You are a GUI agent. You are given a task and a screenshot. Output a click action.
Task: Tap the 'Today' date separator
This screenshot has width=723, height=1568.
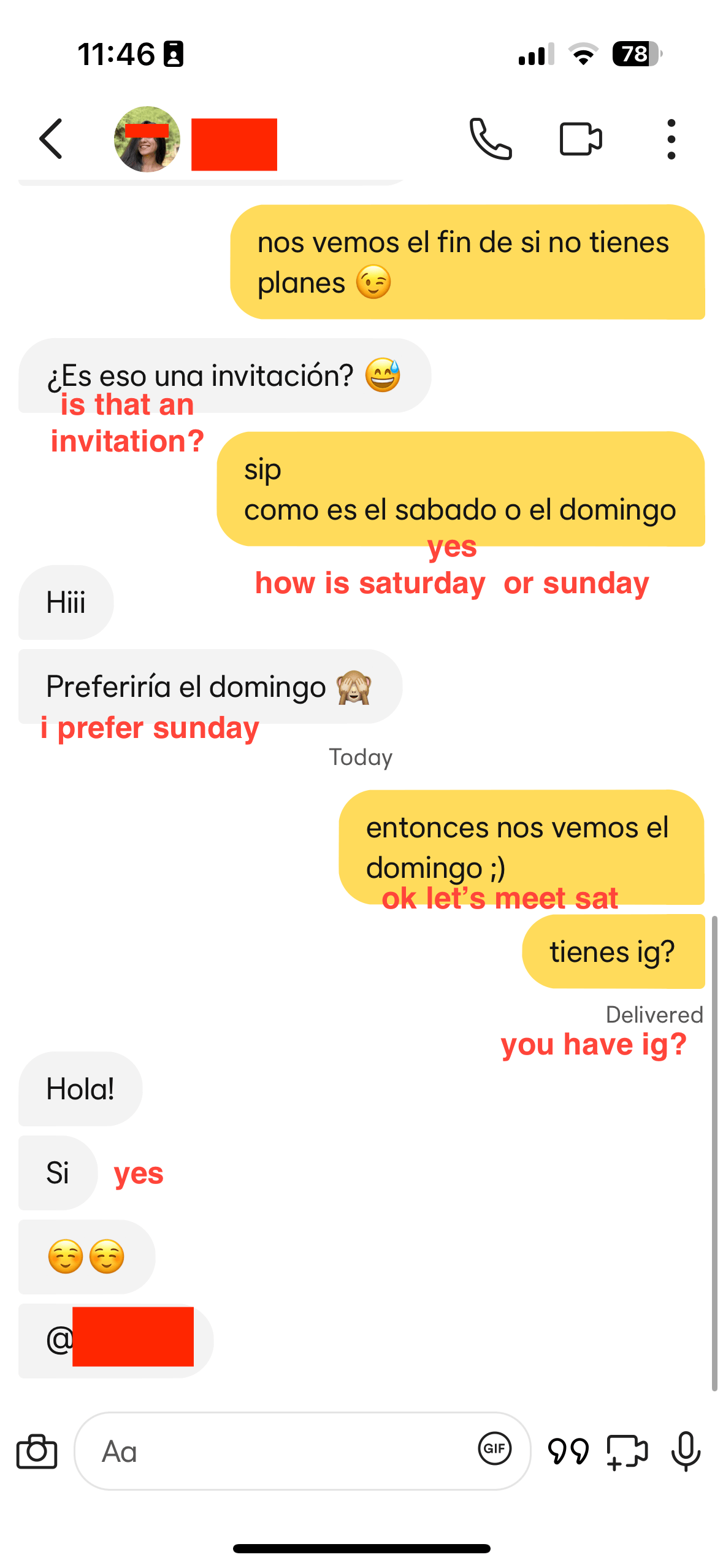[361, 758]
